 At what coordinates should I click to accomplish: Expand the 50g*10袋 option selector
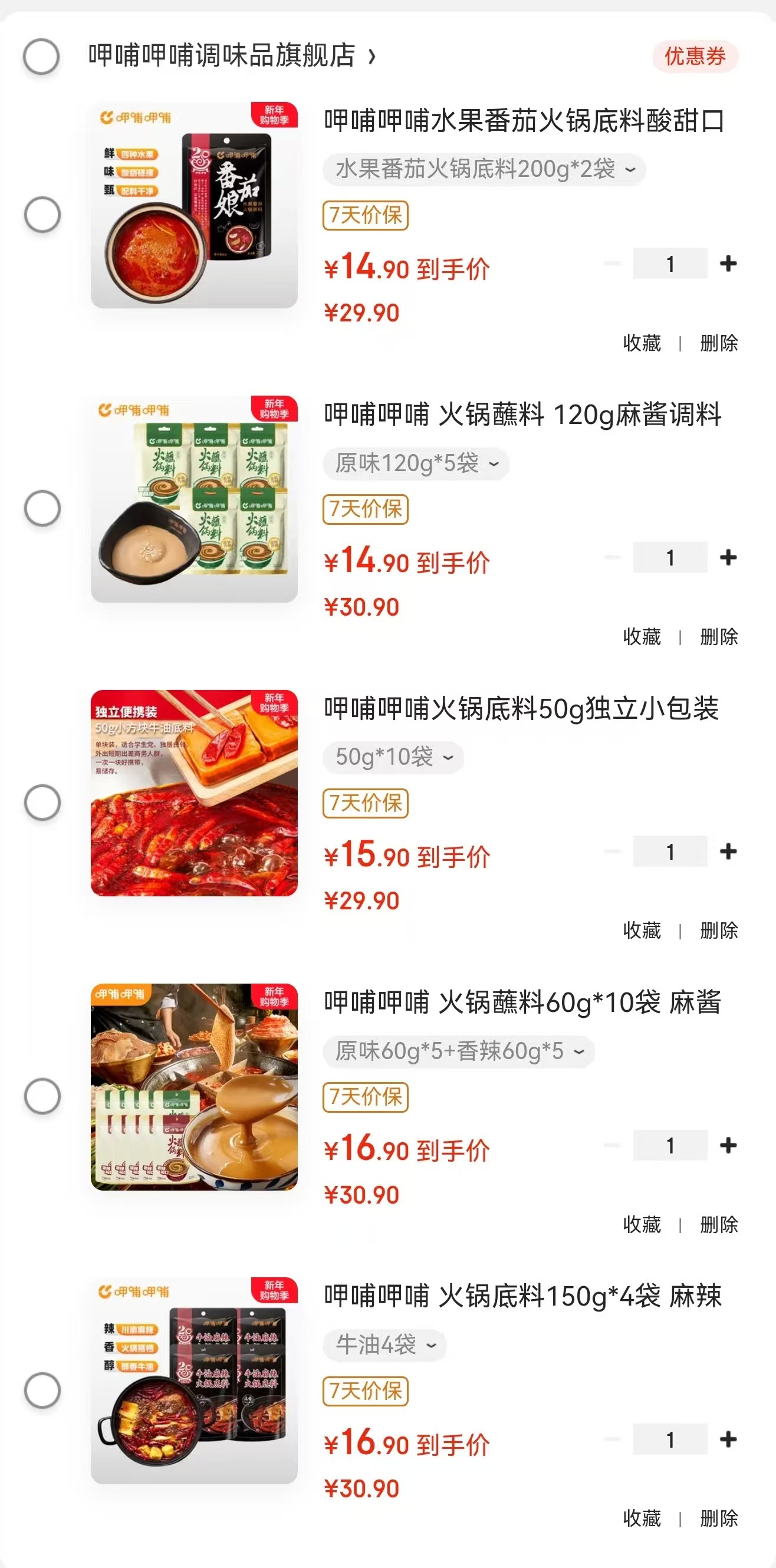393,757
